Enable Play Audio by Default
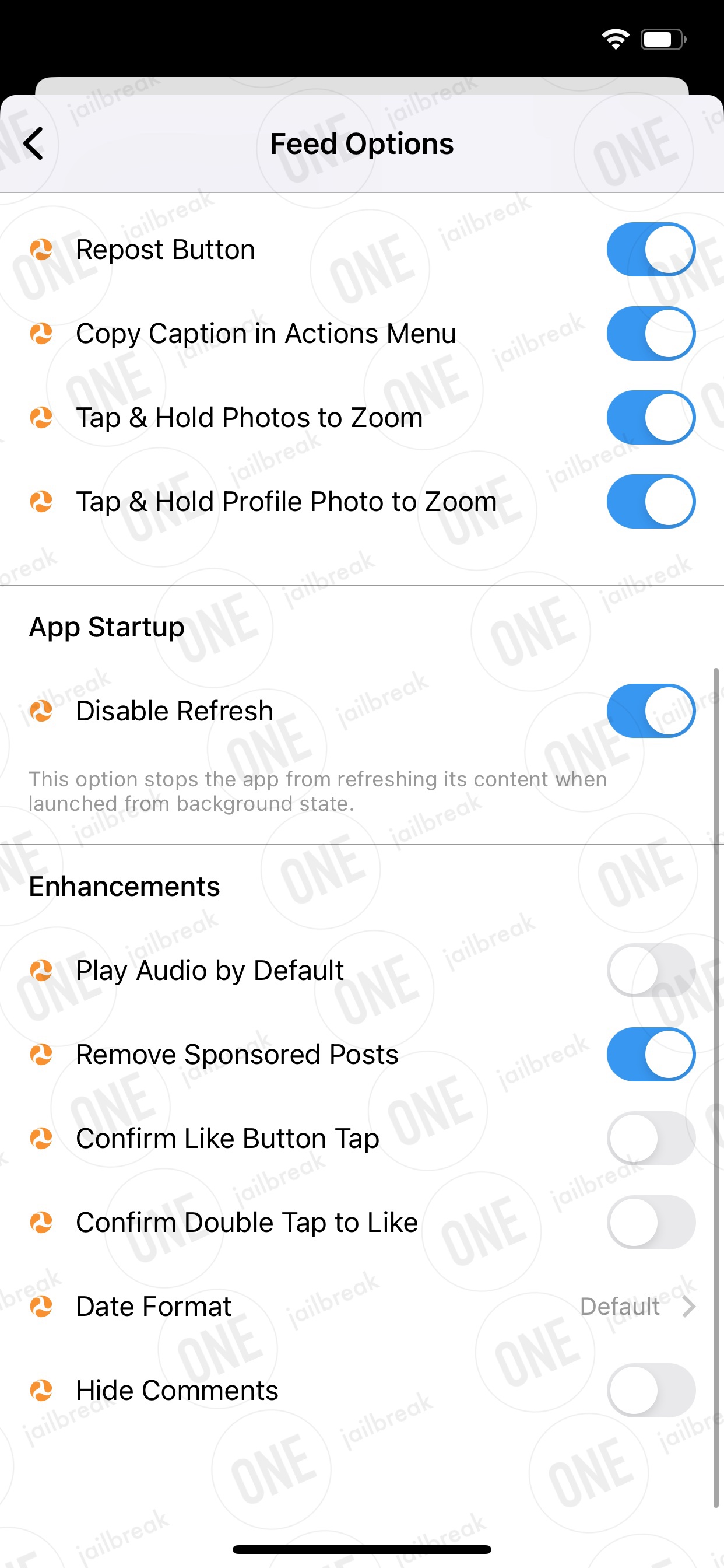This screenshot has height=1568, width=724. tap(651, 970)
